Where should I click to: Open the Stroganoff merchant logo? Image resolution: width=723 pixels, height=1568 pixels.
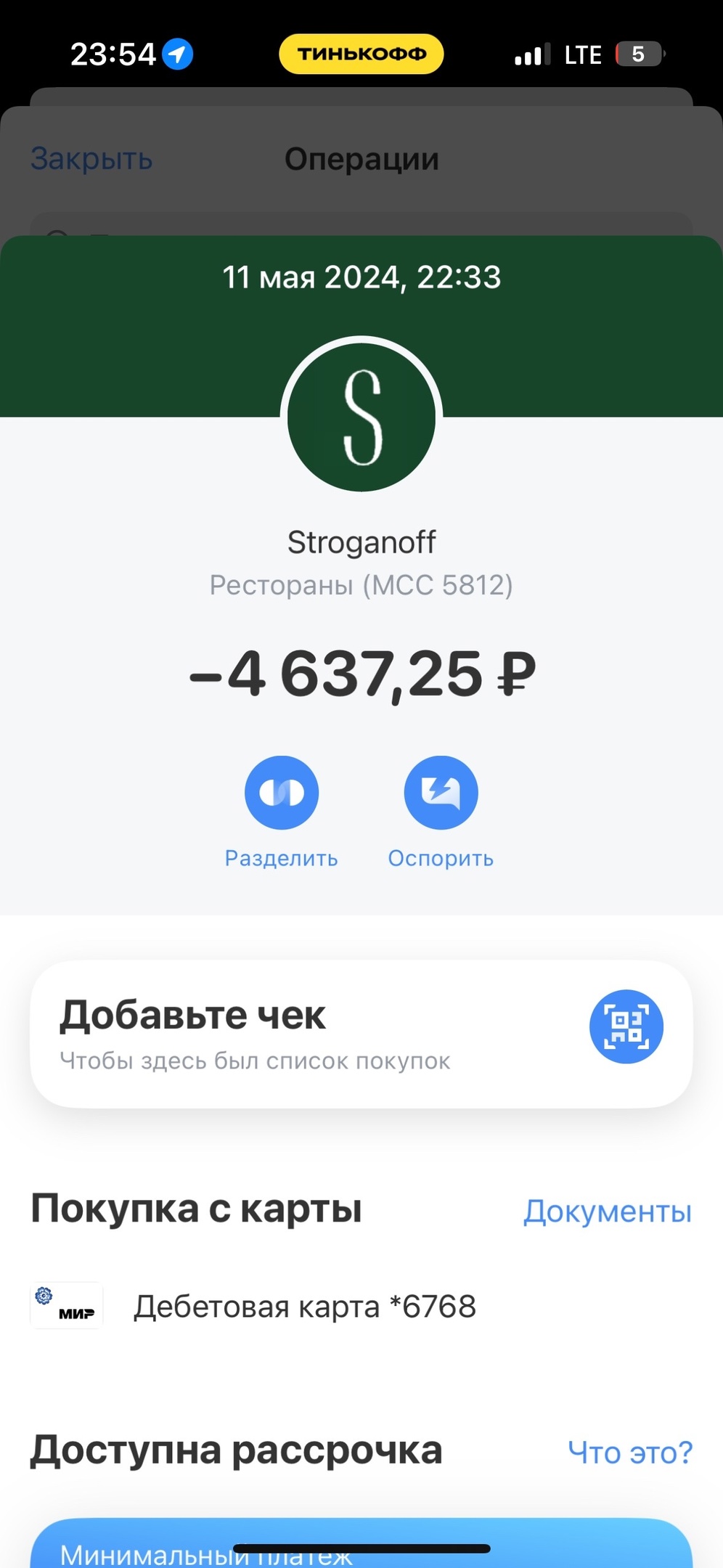(361, 417)
